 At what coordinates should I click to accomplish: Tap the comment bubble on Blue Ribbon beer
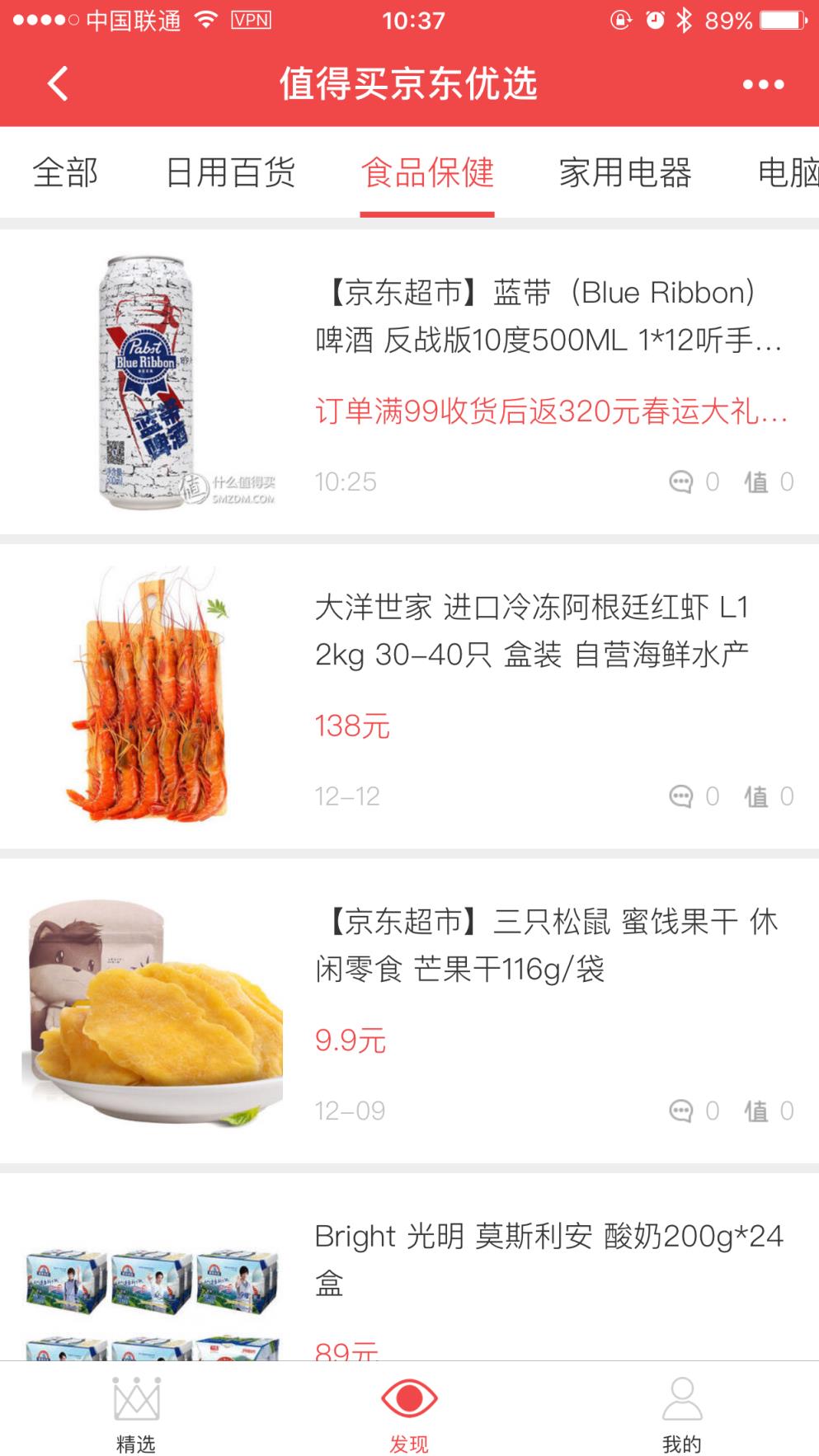[681, 481]
